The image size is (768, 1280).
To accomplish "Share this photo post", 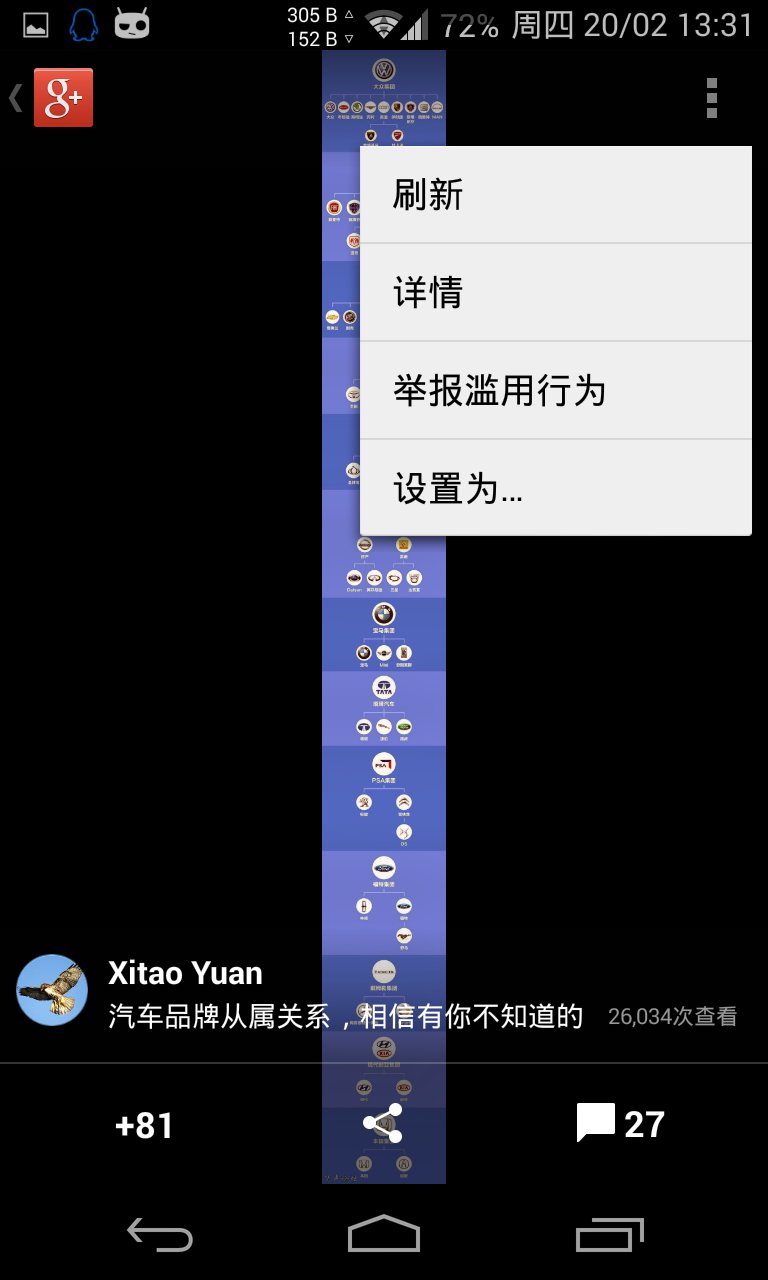I will click(383, 1123).
